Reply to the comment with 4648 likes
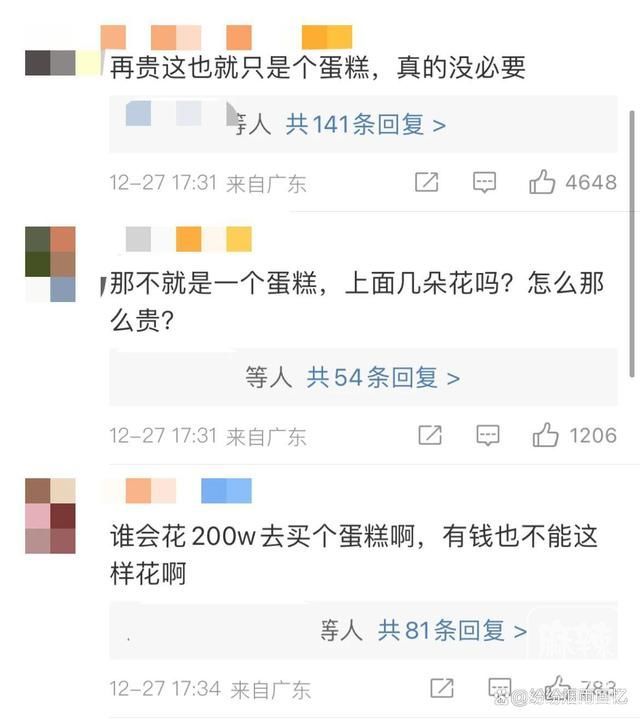 click(484, 182)
